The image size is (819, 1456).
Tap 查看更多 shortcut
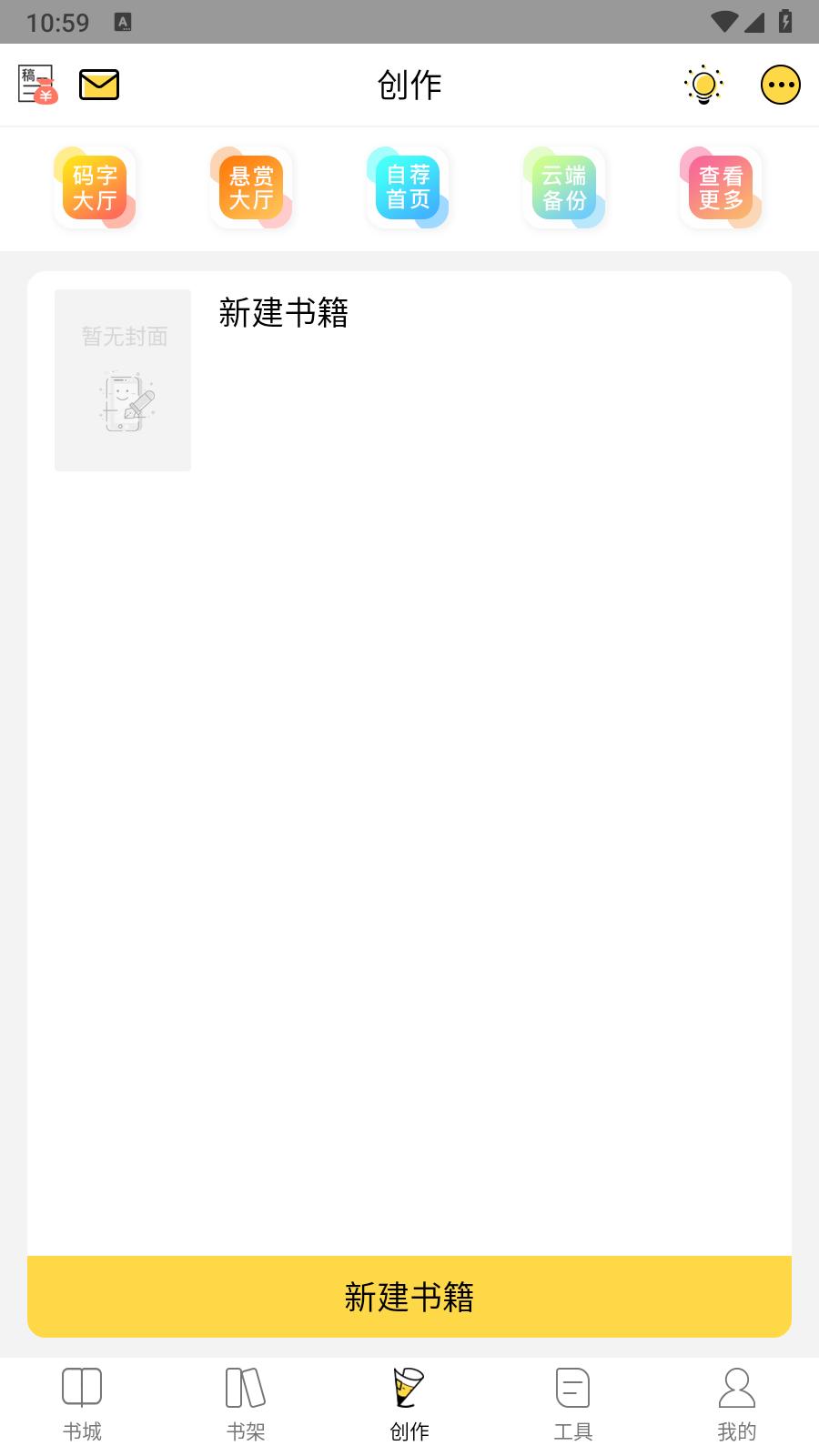(721, 188)
